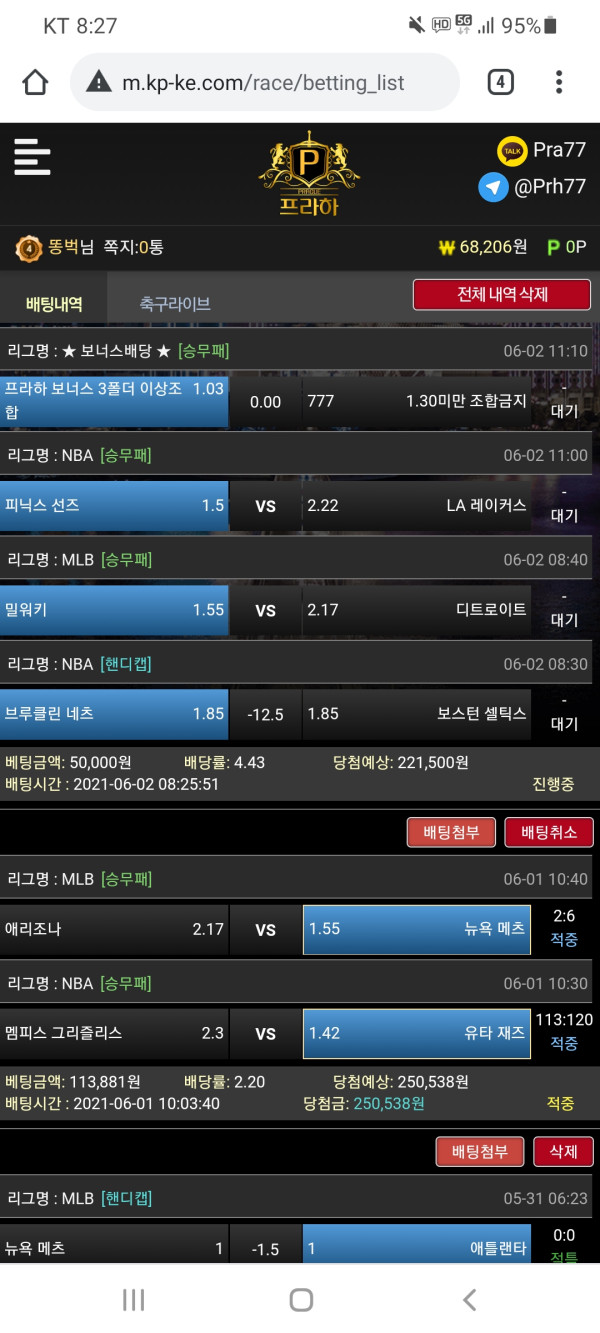Tap the browser home icon
600x1333 pixels.
35,82
